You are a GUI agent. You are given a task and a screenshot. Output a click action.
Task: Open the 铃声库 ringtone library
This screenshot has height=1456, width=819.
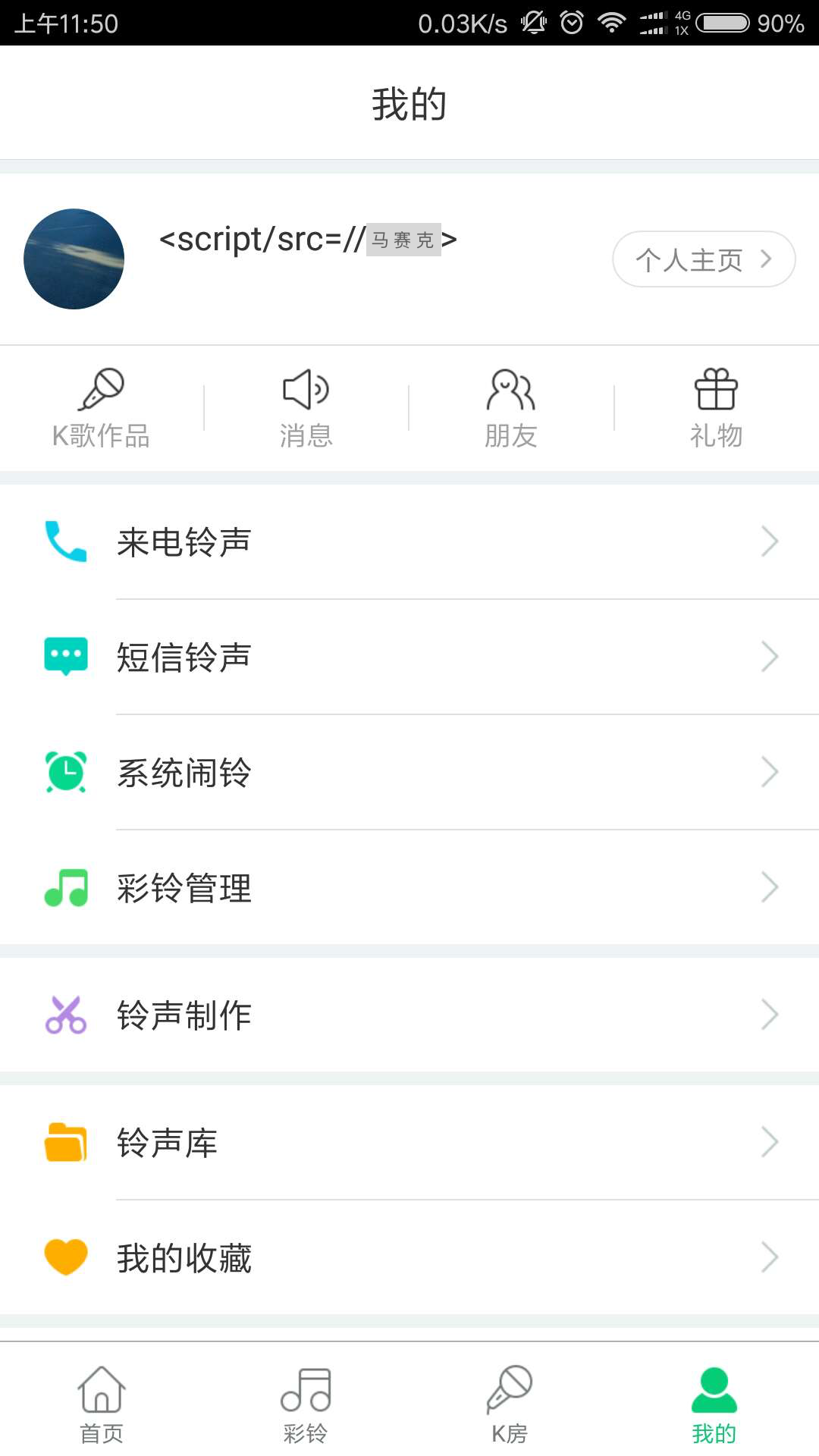[409, 1142]
